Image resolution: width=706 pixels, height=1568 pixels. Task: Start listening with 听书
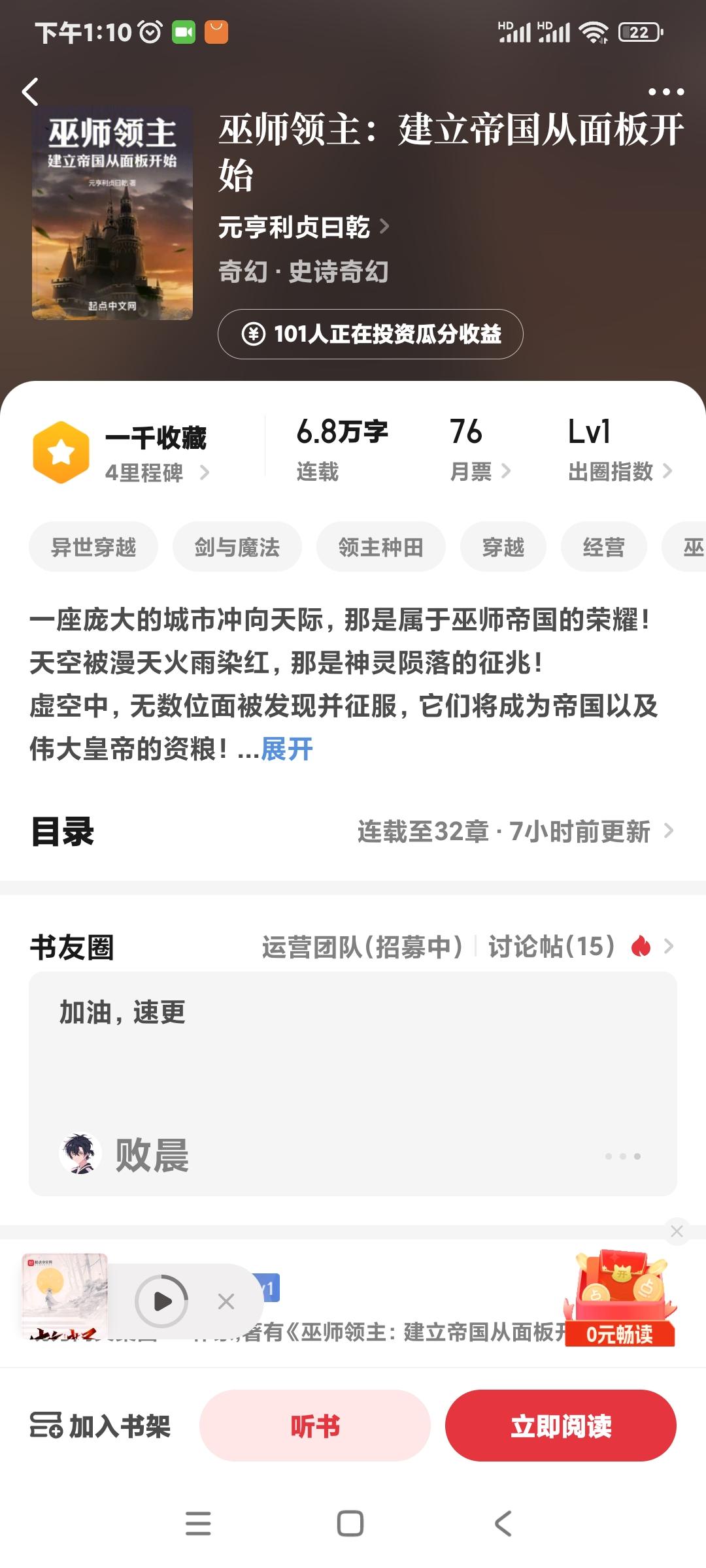pos(315,1426)
